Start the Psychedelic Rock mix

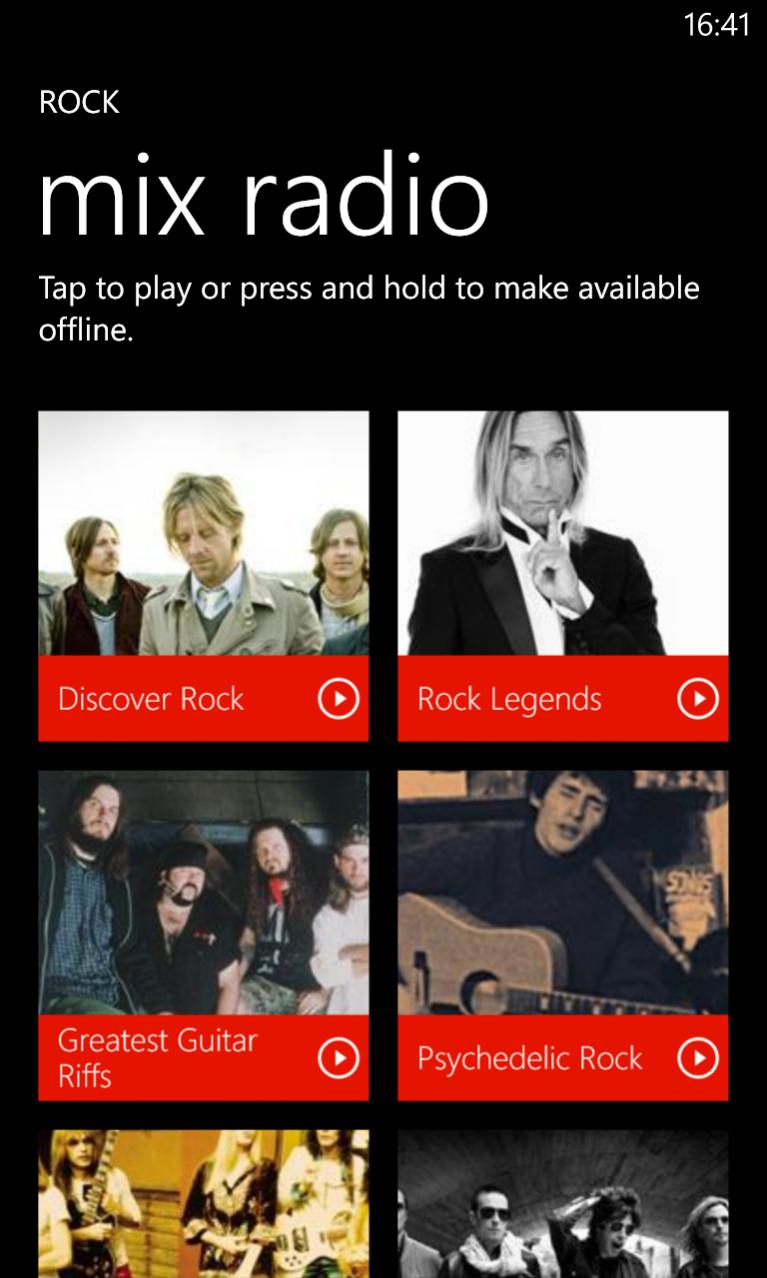697,1058
